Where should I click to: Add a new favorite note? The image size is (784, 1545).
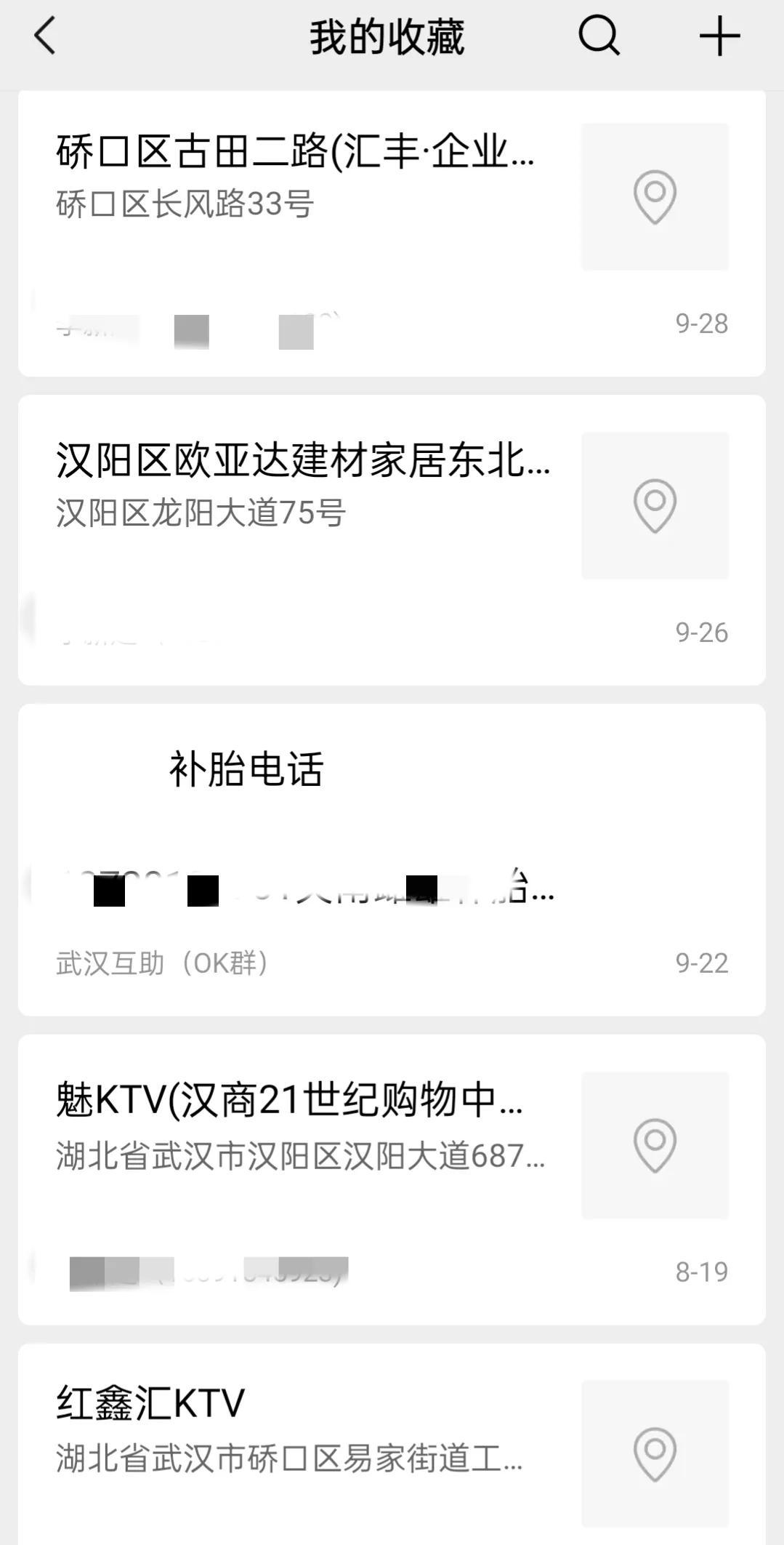(x=719, y=36)
